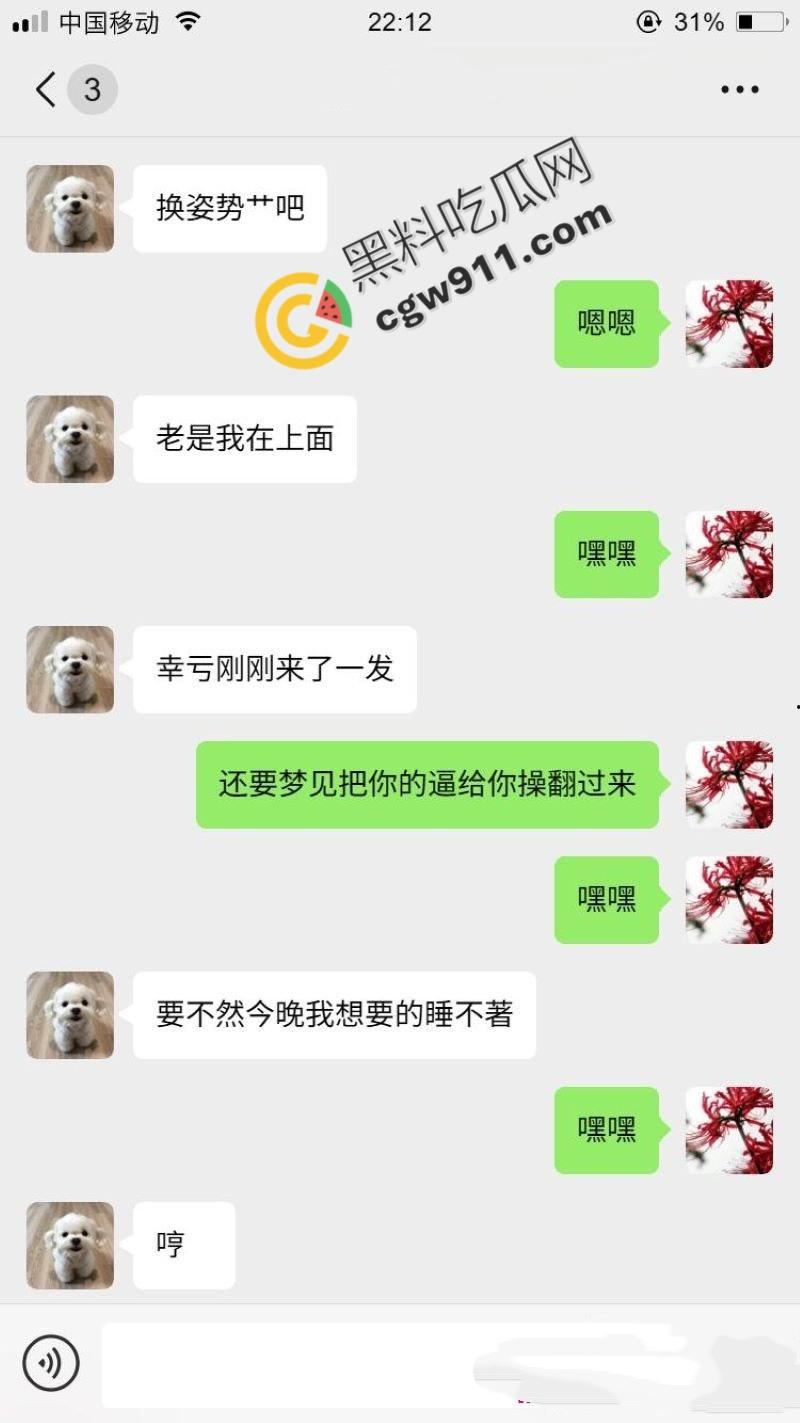Tap the unread count badge showing 3
Image resolution: width=800 pixels, height=1423 pixels.
(92, 89)
